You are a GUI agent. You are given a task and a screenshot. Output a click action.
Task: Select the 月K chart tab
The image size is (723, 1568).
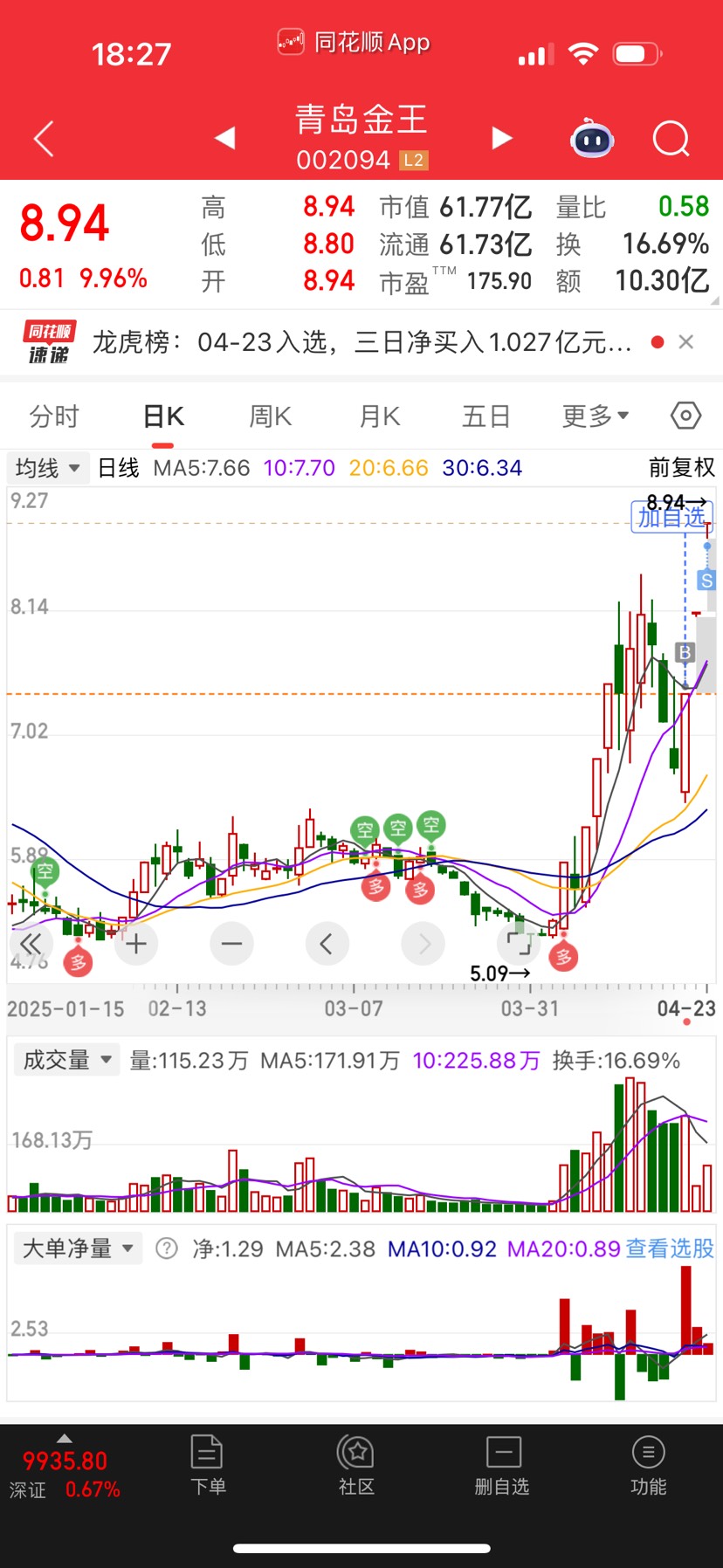tap(380, 416)
